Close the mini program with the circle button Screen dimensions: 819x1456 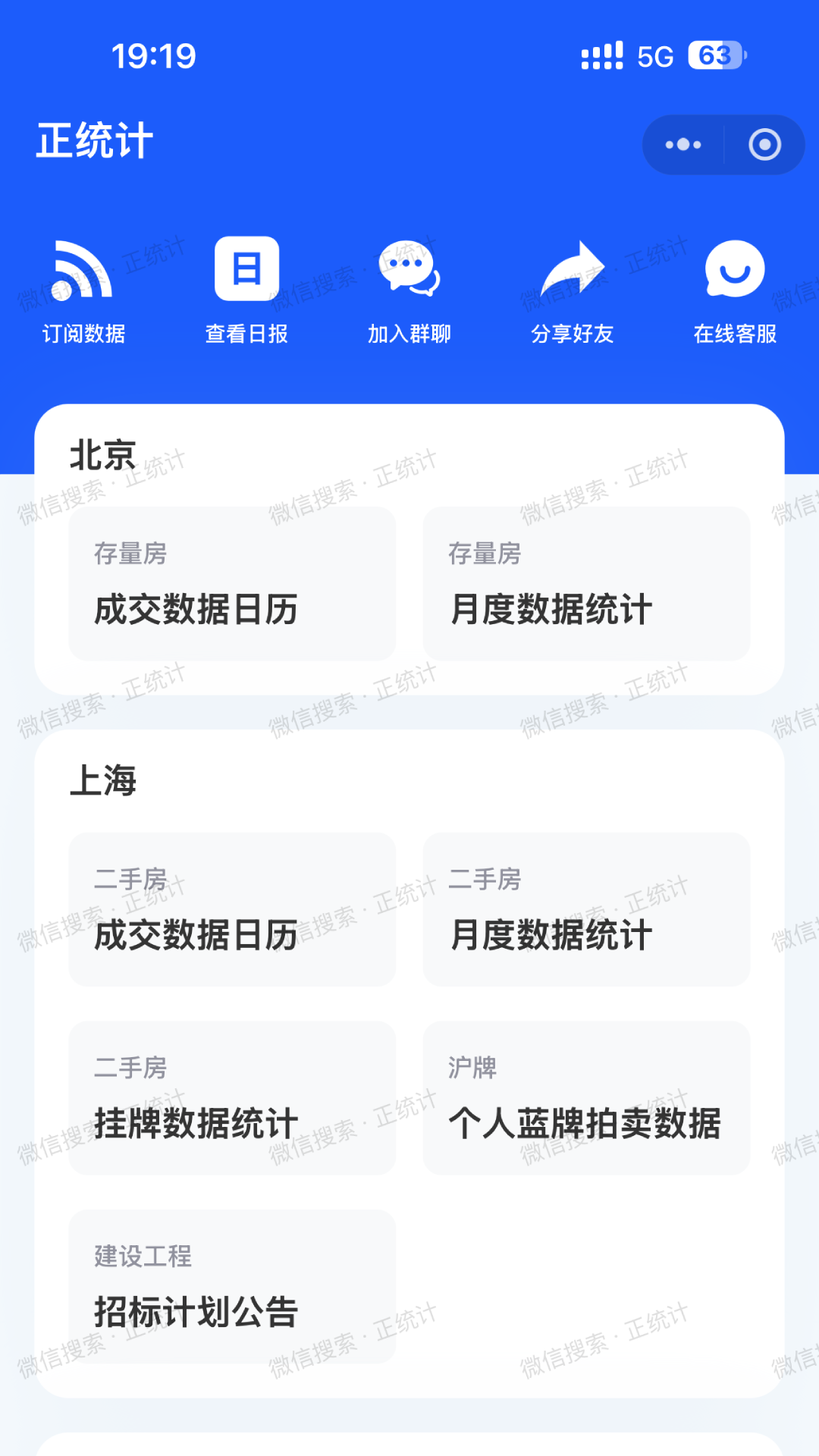pos(764,145)
